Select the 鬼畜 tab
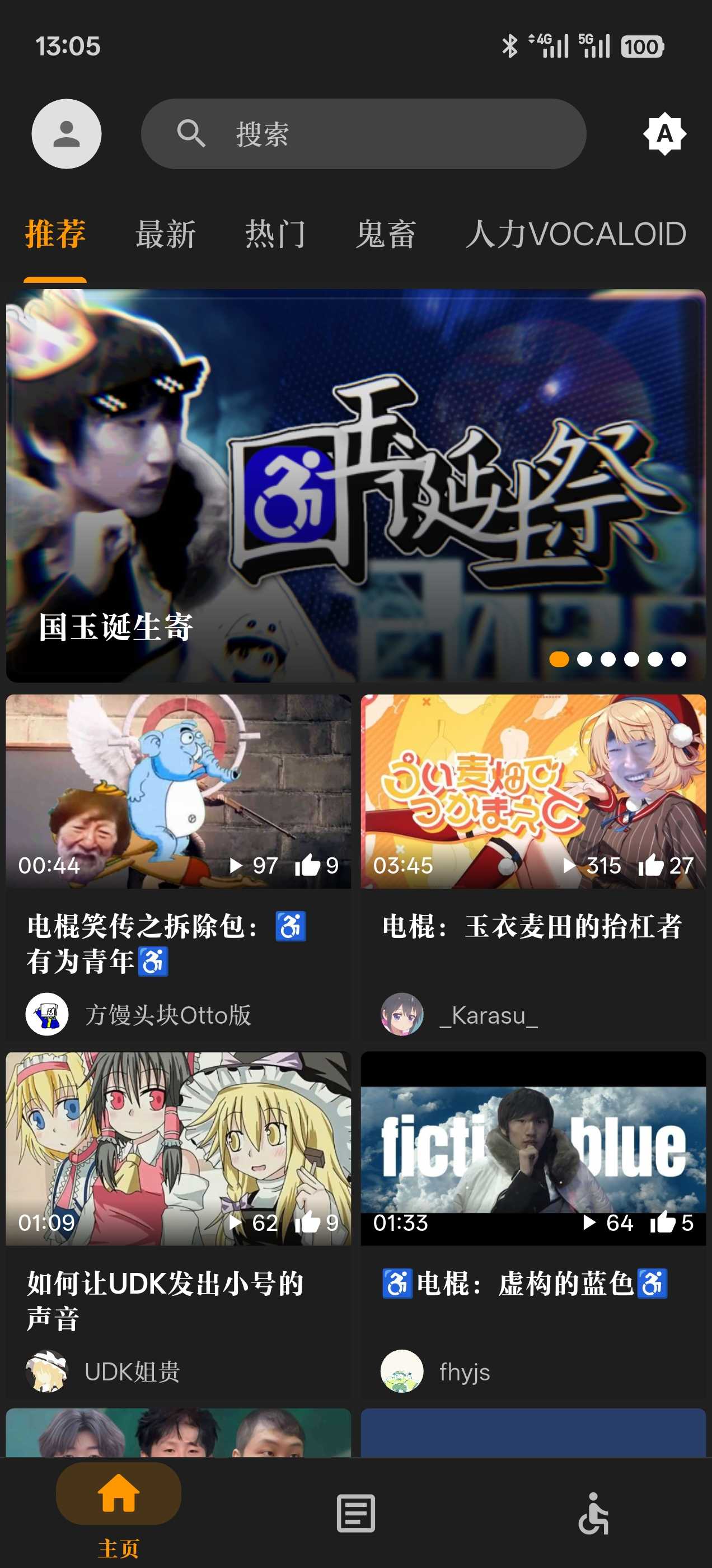 pos(386,234)
